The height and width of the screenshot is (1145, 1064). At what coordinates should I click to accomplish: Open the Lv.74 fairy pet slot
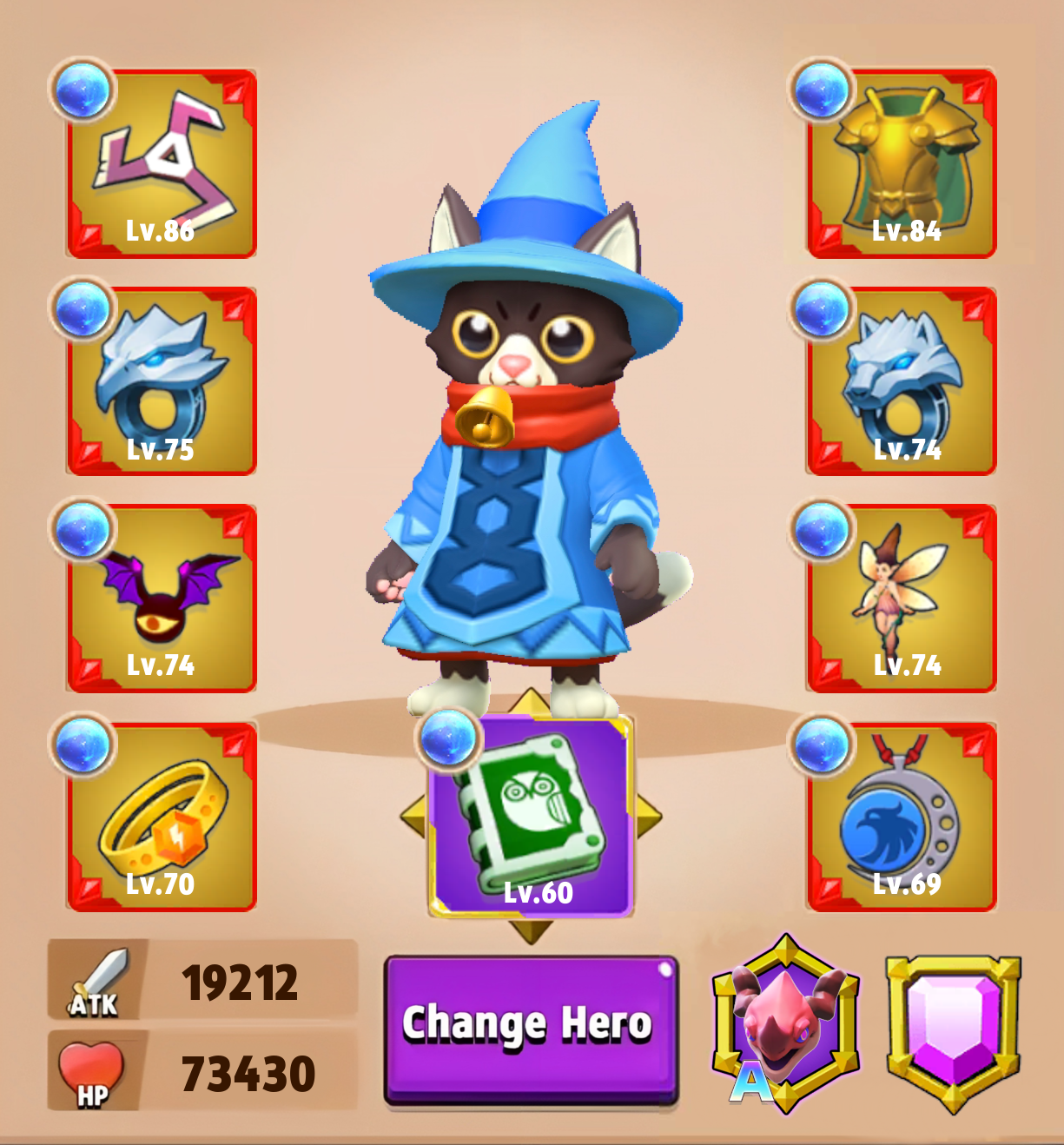tap(902, 599)
